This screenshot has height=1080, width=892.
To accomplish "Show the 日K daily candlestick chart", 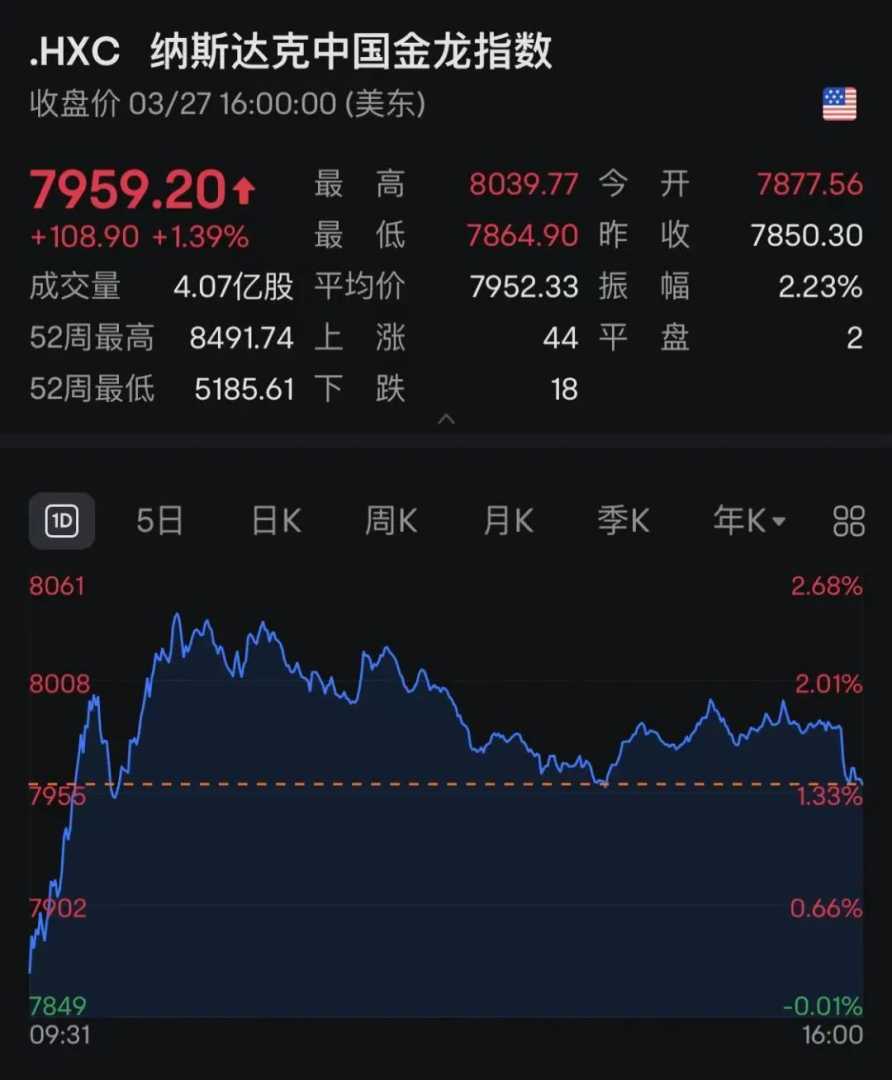I will click(276, 520).
